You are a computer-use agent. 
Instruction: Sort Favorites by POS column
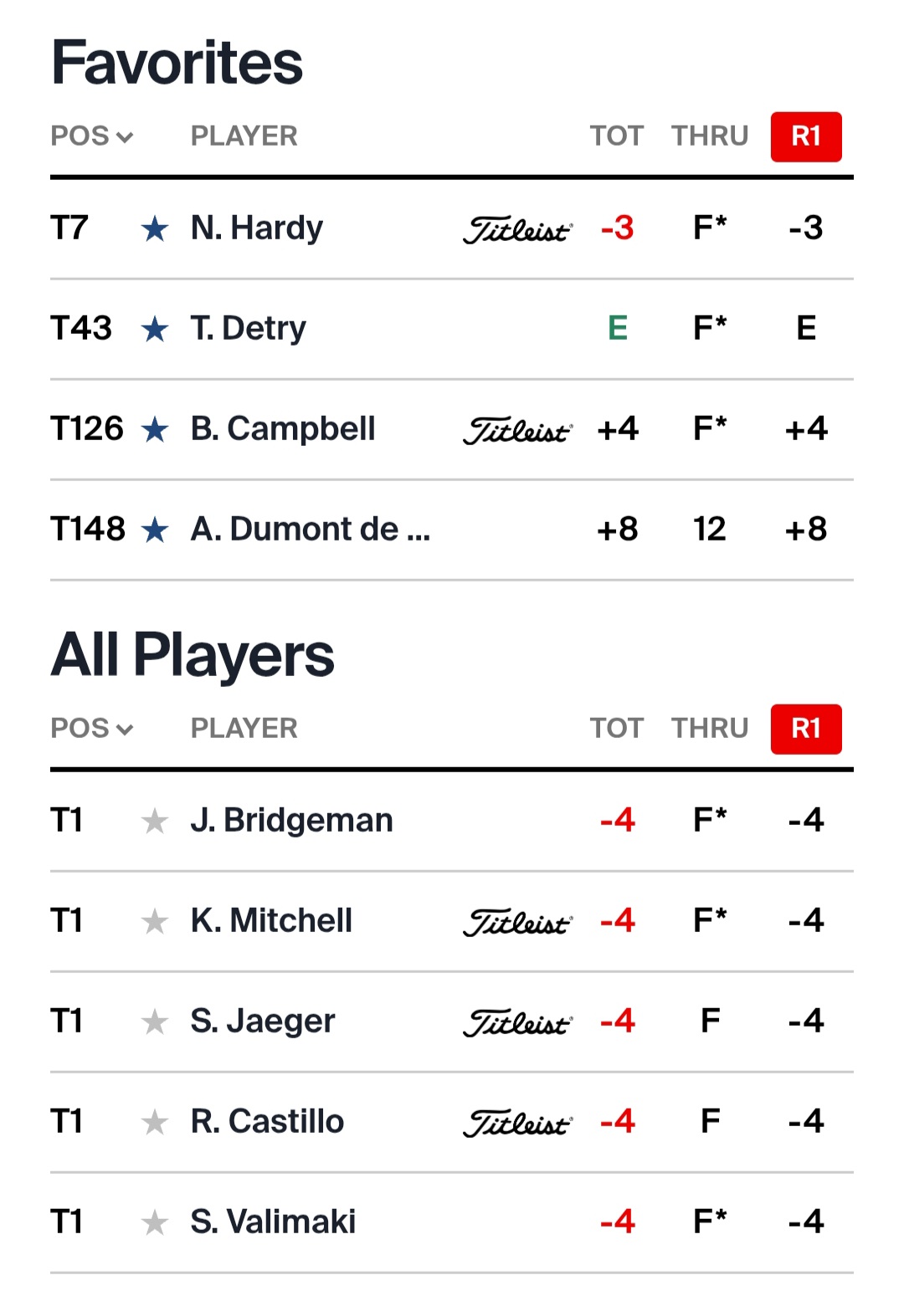pos(91,136)
